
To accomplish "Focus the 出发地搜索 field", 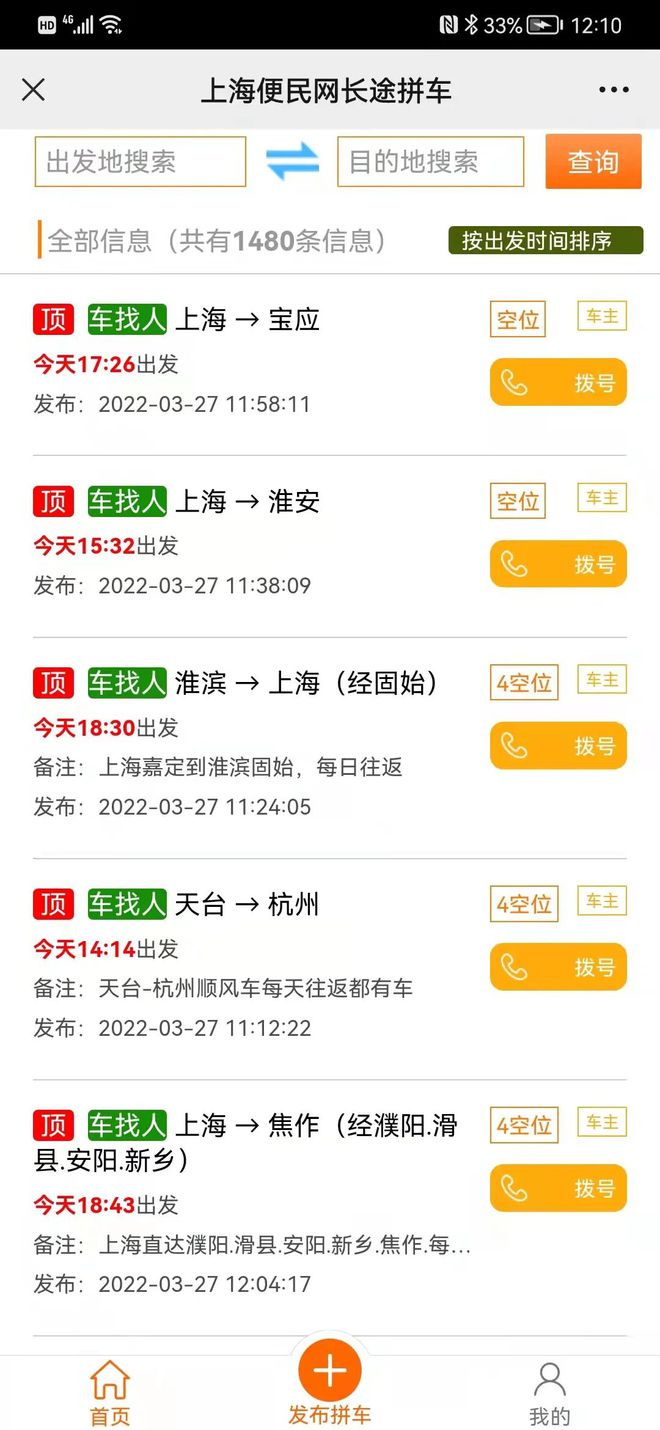I will coord(140,162).
